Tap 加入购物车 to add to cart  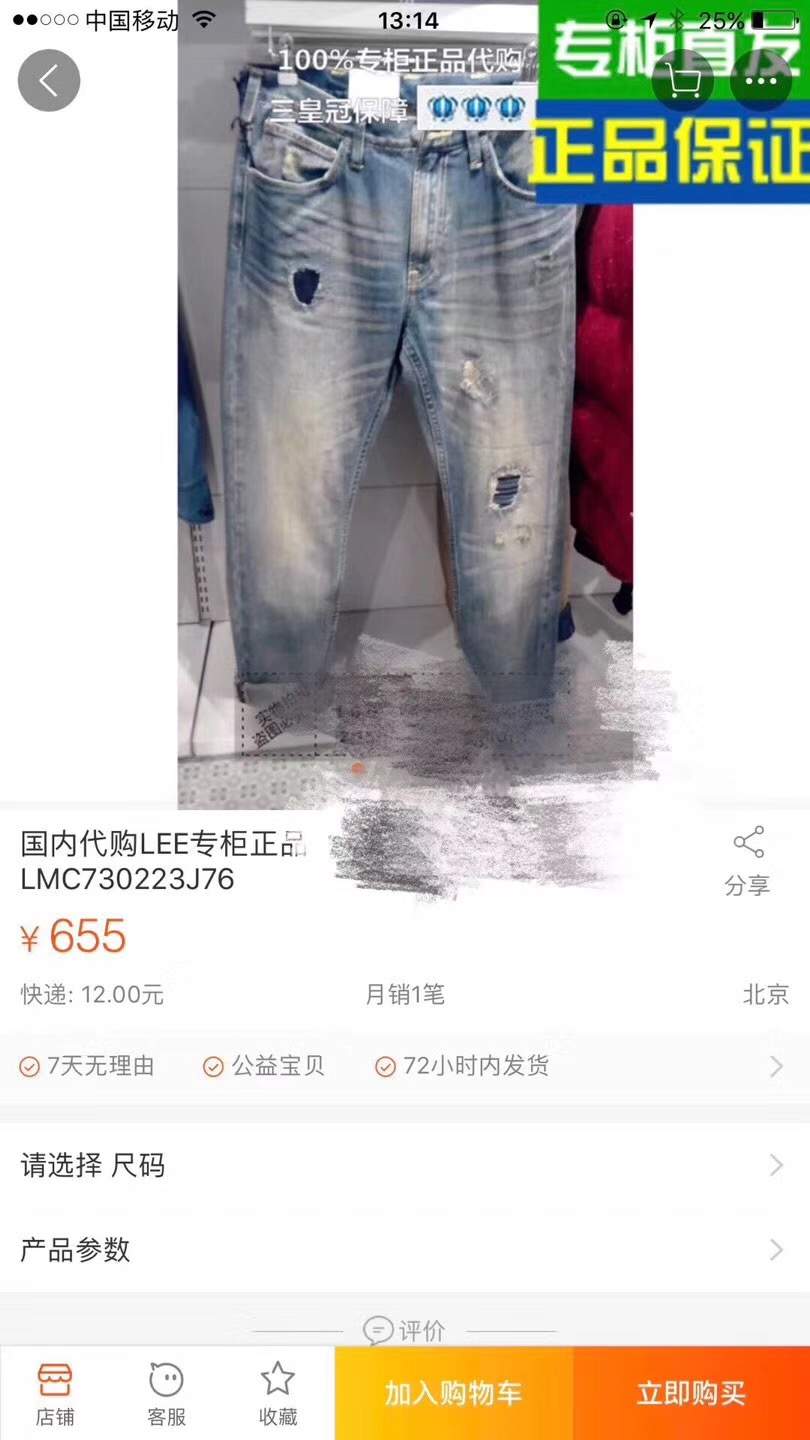(x=454, y=1393)
